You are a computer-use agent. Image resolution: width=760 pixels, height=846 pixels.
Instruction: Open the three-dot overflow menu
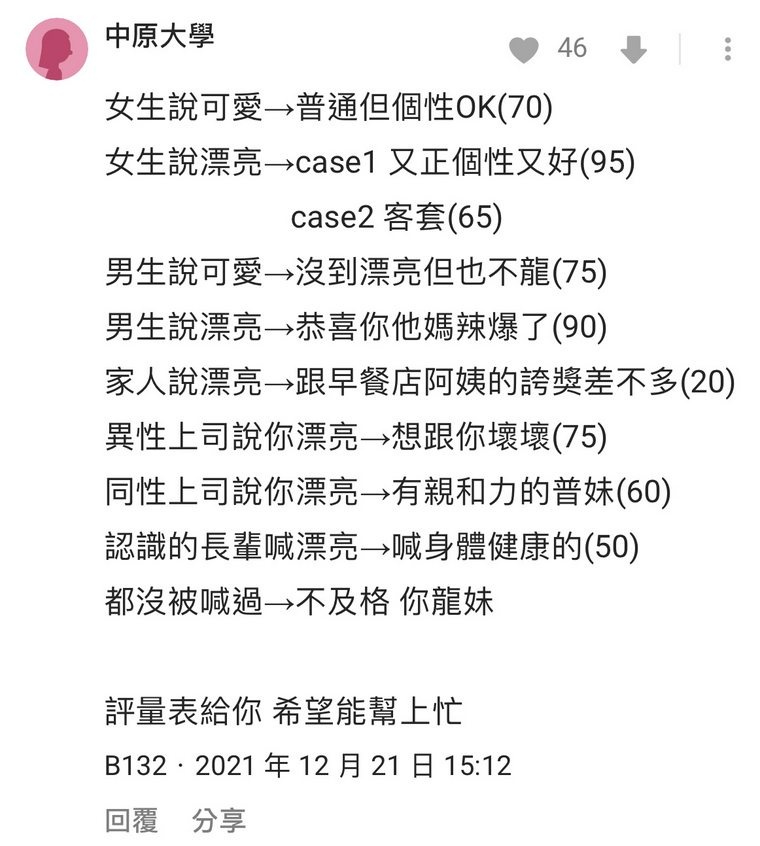(727, 49)
